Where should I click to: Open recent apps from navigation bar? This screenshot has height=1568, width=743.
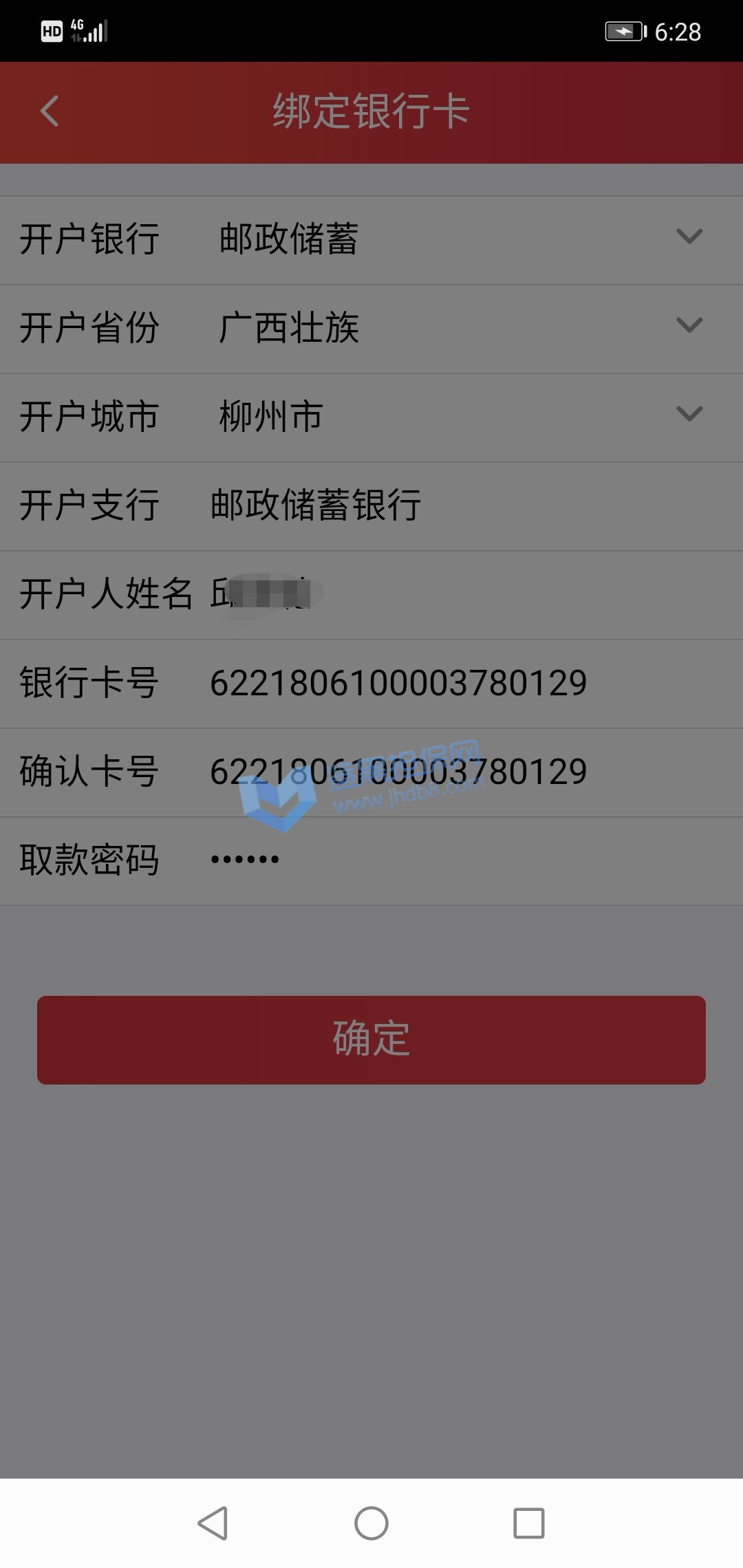click(x=528, y=1523)
